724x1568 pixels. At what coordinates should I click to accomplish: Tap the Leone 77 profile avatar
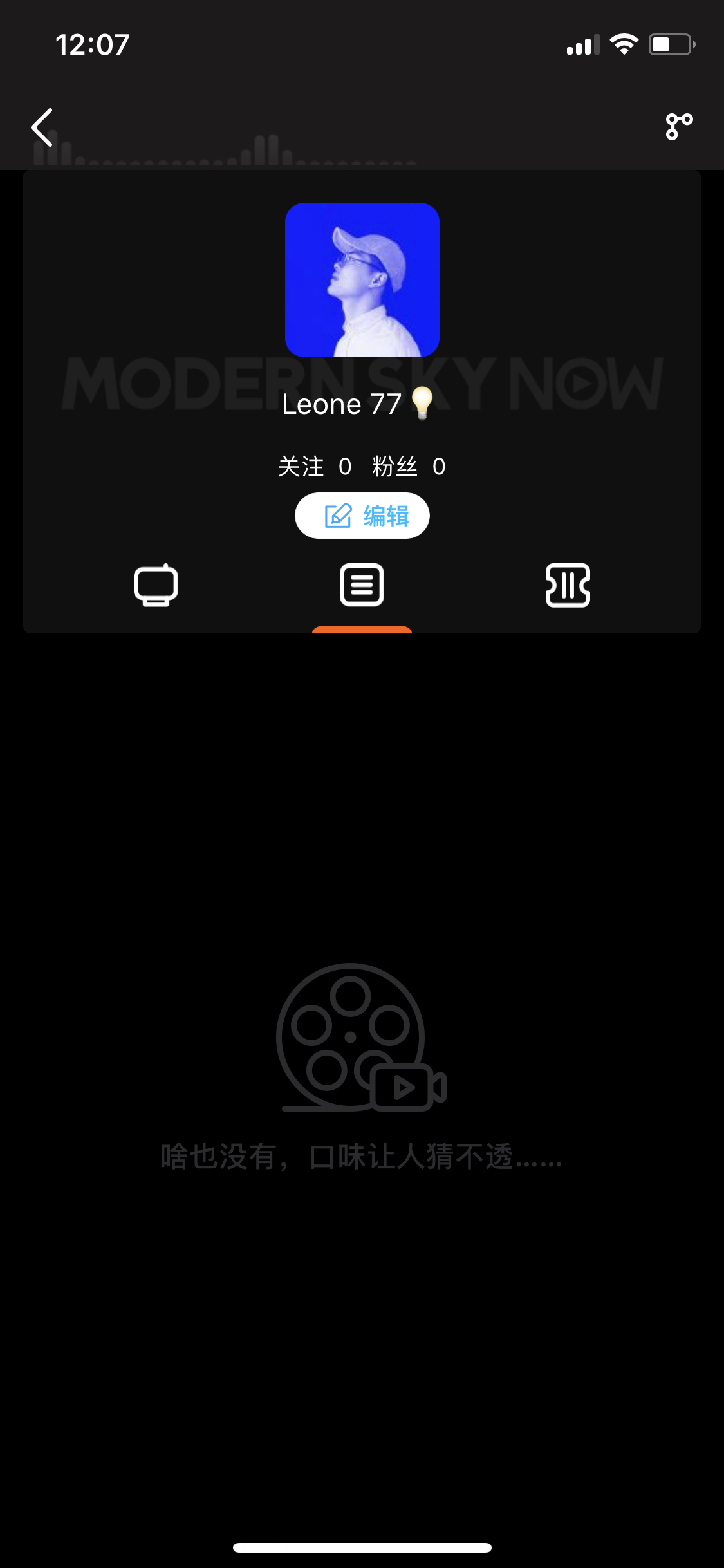(x=362, y=280)
